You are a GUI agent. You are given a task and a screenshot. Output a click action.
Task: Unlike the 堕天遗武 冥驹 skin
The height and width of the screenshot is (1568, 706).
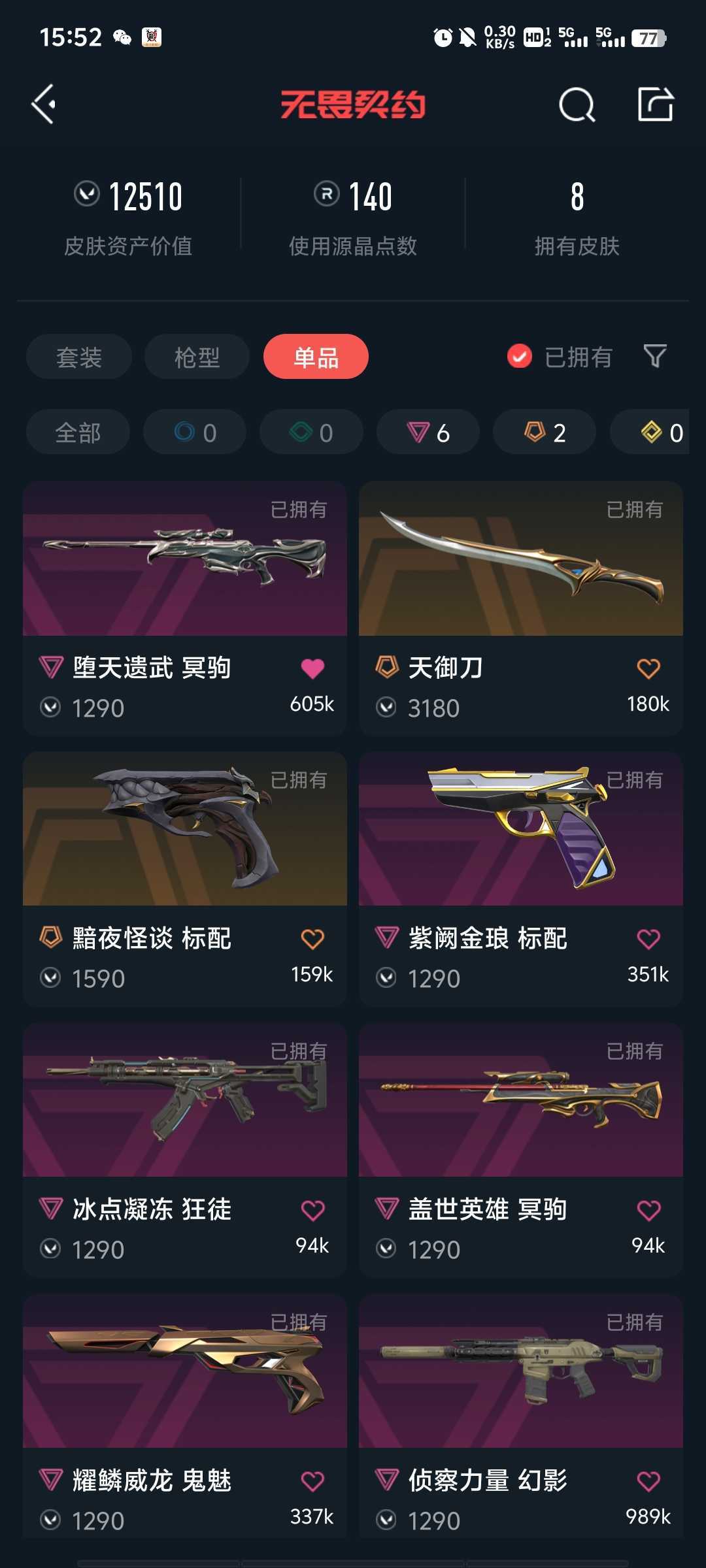(312, 668)
